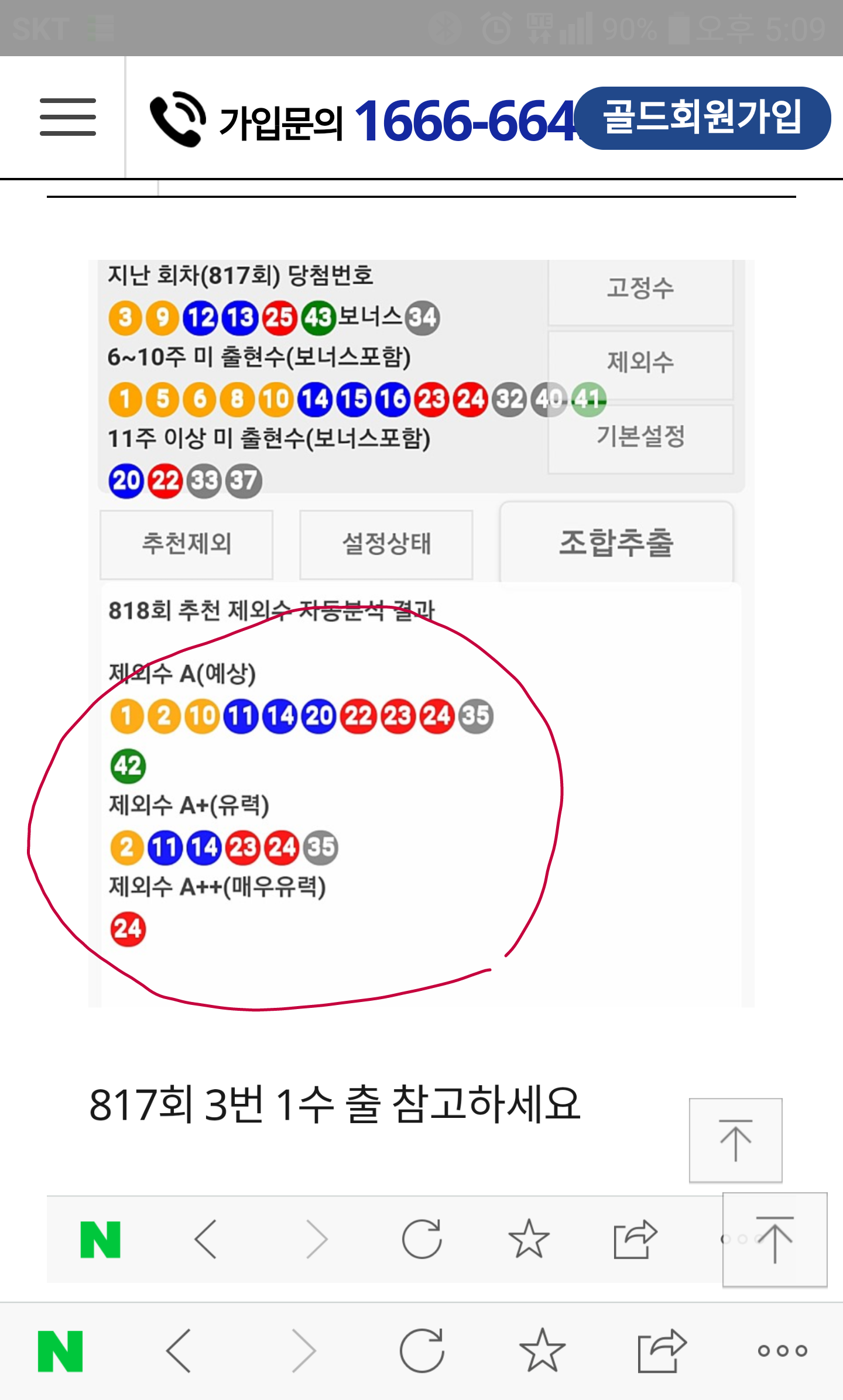The width and height of the screenshot is (843, 1400).
Task: Bookmark this page with the bottom bar star
Action: [542, 1351]
